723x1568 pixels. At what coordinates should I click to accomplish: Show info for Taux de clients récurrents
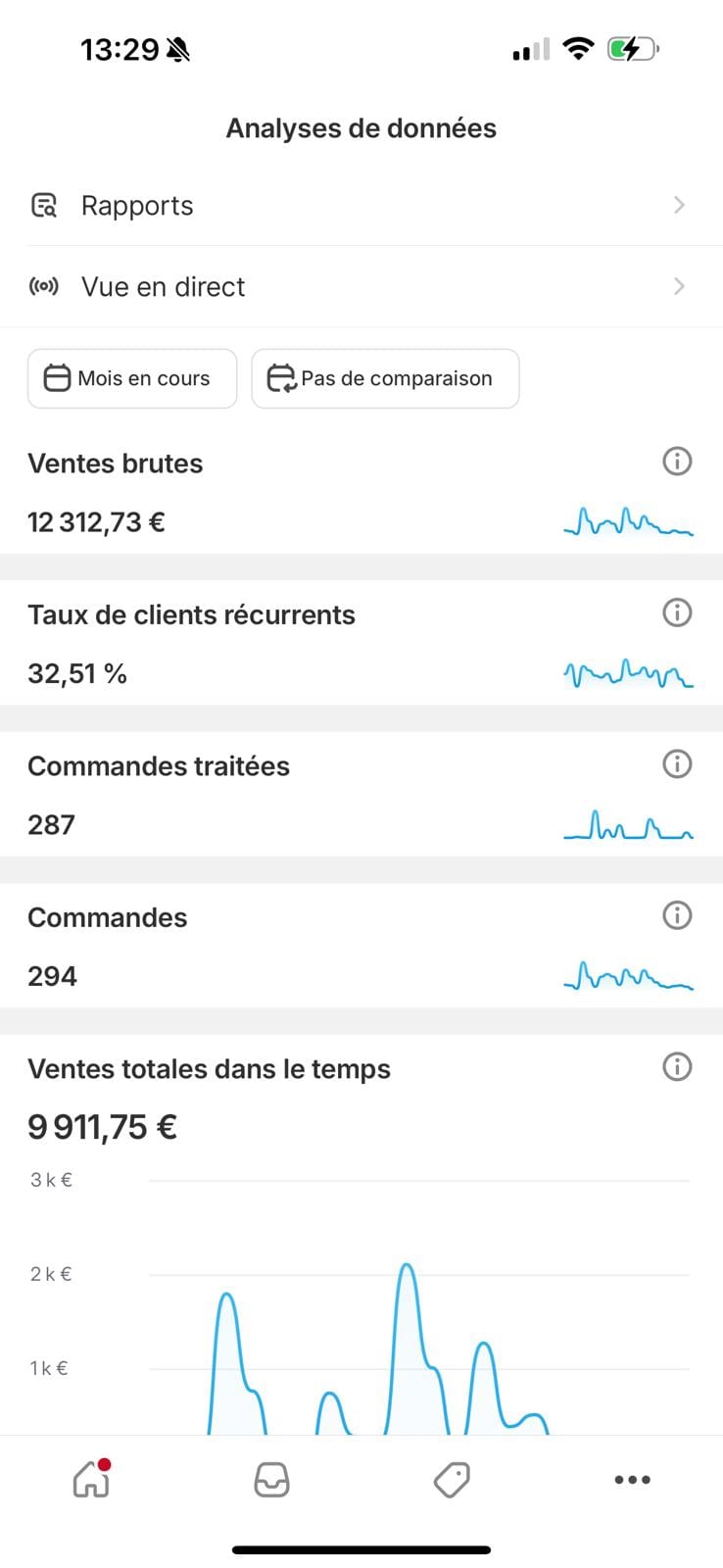677,612
